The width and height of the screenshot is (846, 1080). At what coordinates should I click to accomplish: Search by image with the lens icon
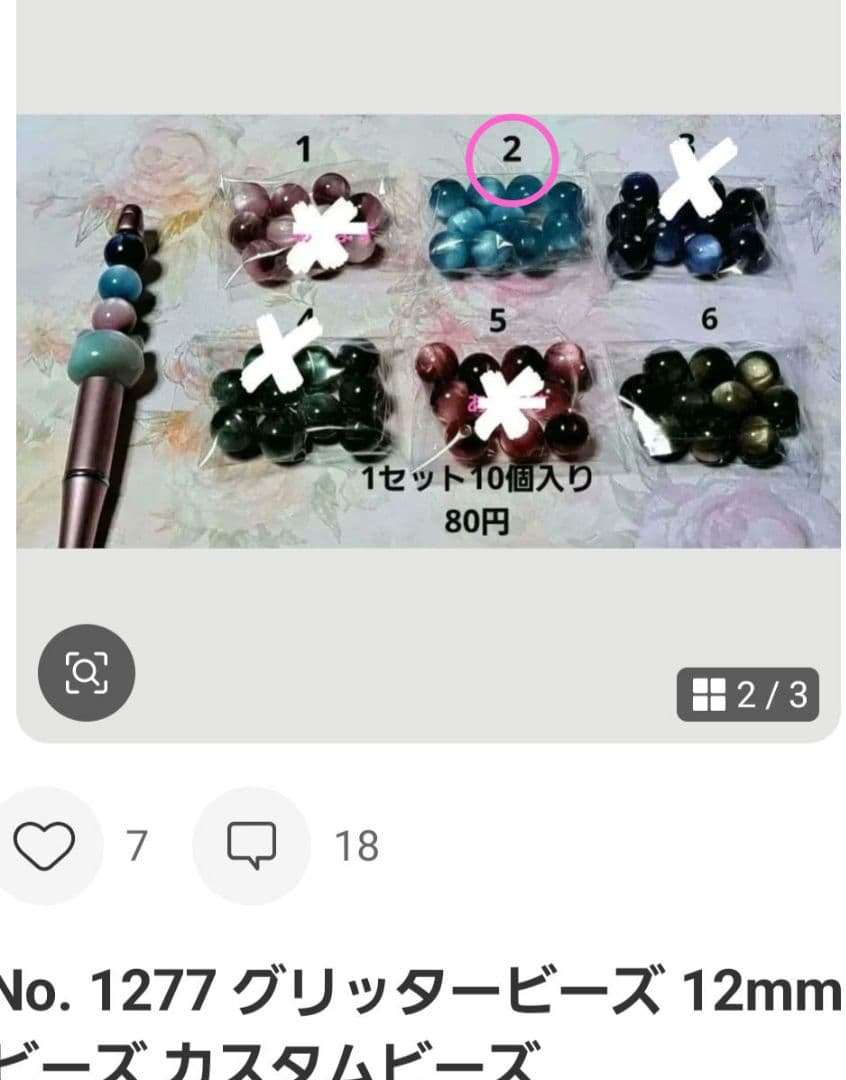tap(86, 675)
